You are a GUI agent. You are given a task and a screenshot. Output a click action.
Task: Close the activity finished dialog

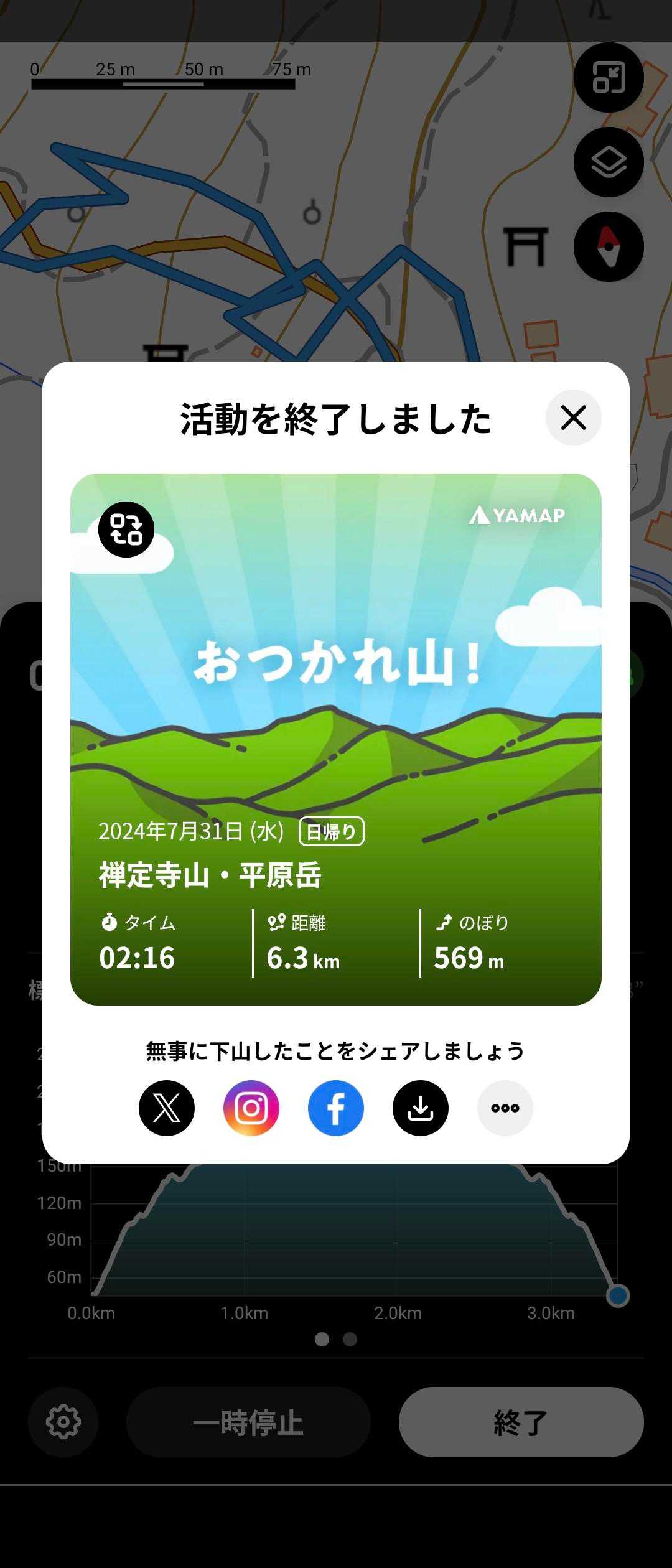[573, 418]
